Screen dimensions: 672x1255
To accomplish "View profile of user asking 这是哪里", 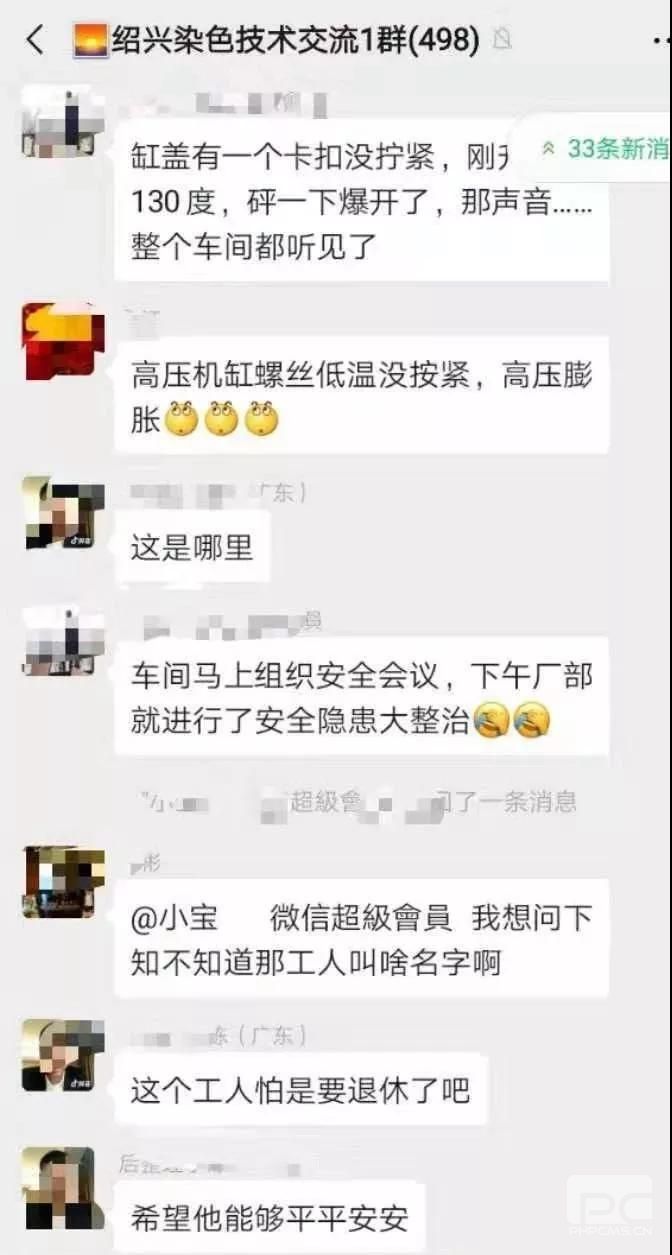I will [x=63, y=516].
